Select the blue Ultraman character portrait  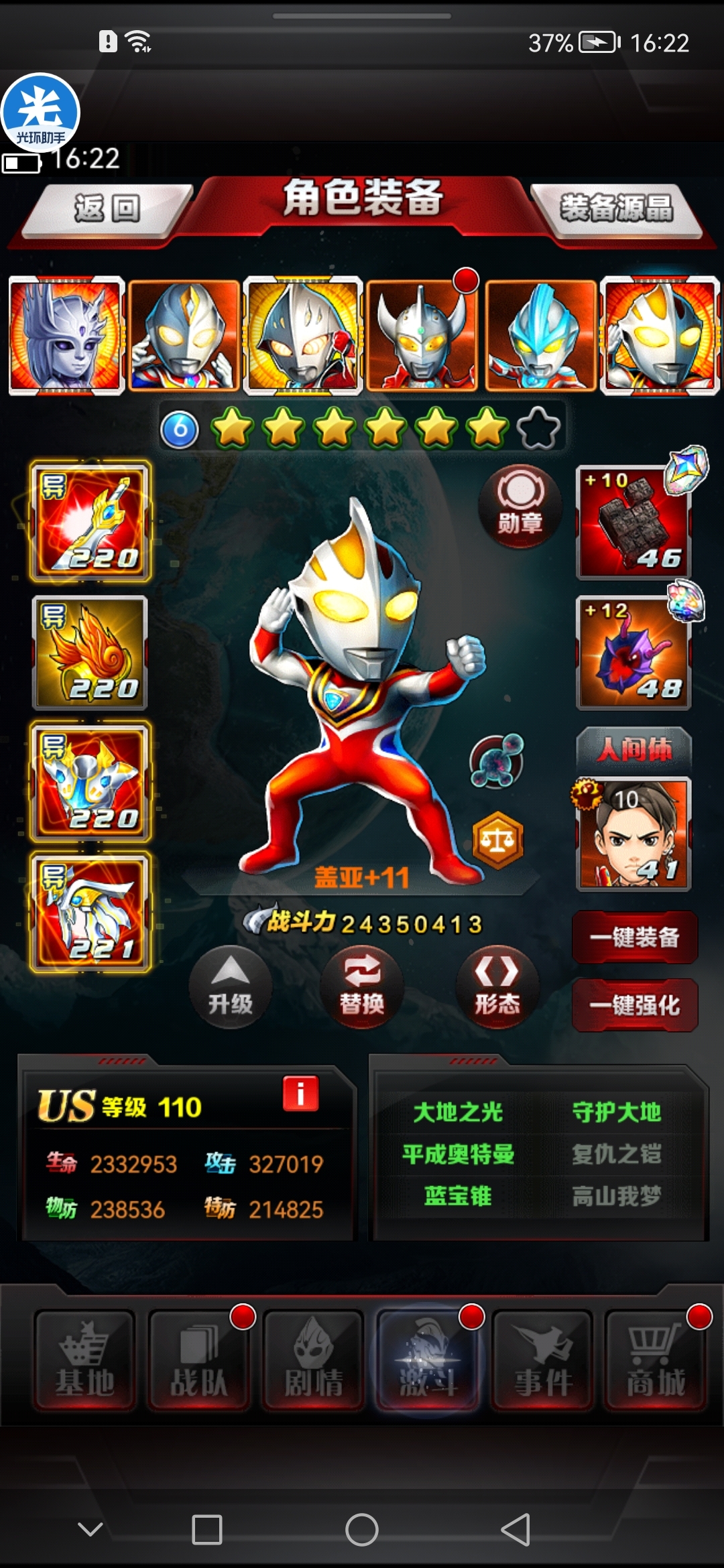click(540, 335)
